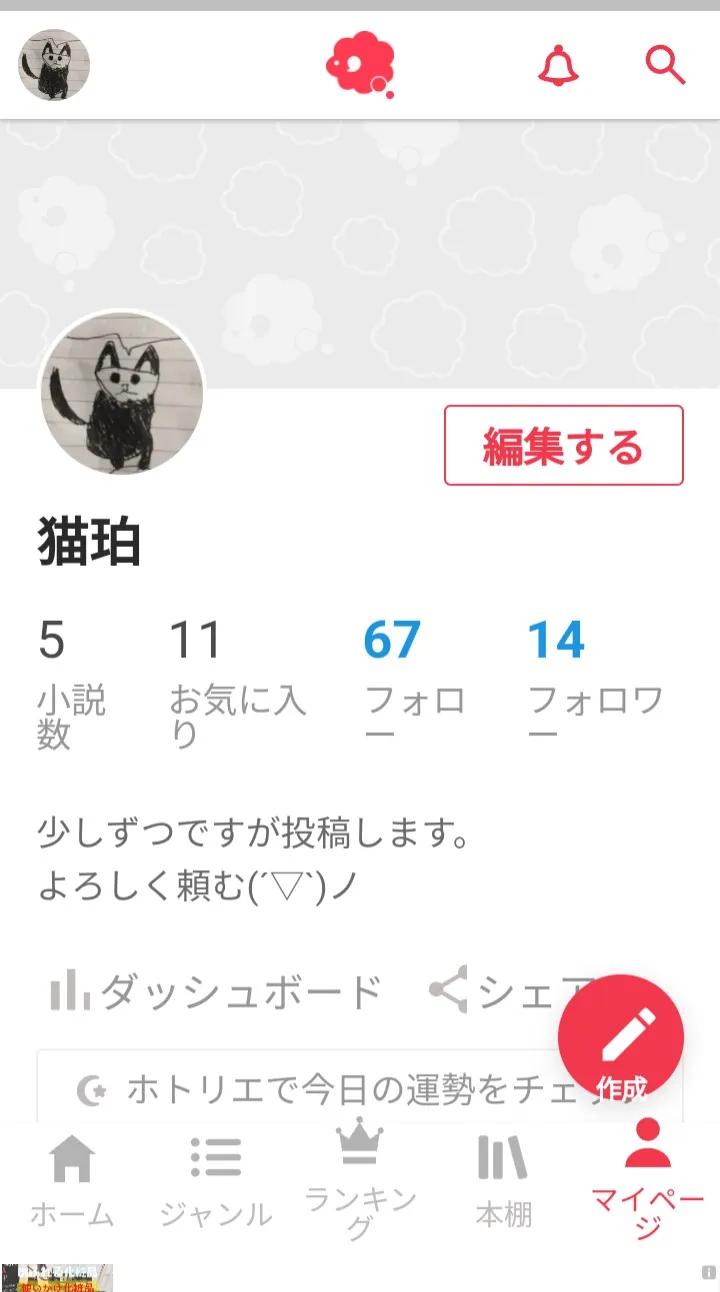This screenshot has width=720, height=1292.
Task: Tap the large profile picture of 猫珀
Action: tap(122, 393)
